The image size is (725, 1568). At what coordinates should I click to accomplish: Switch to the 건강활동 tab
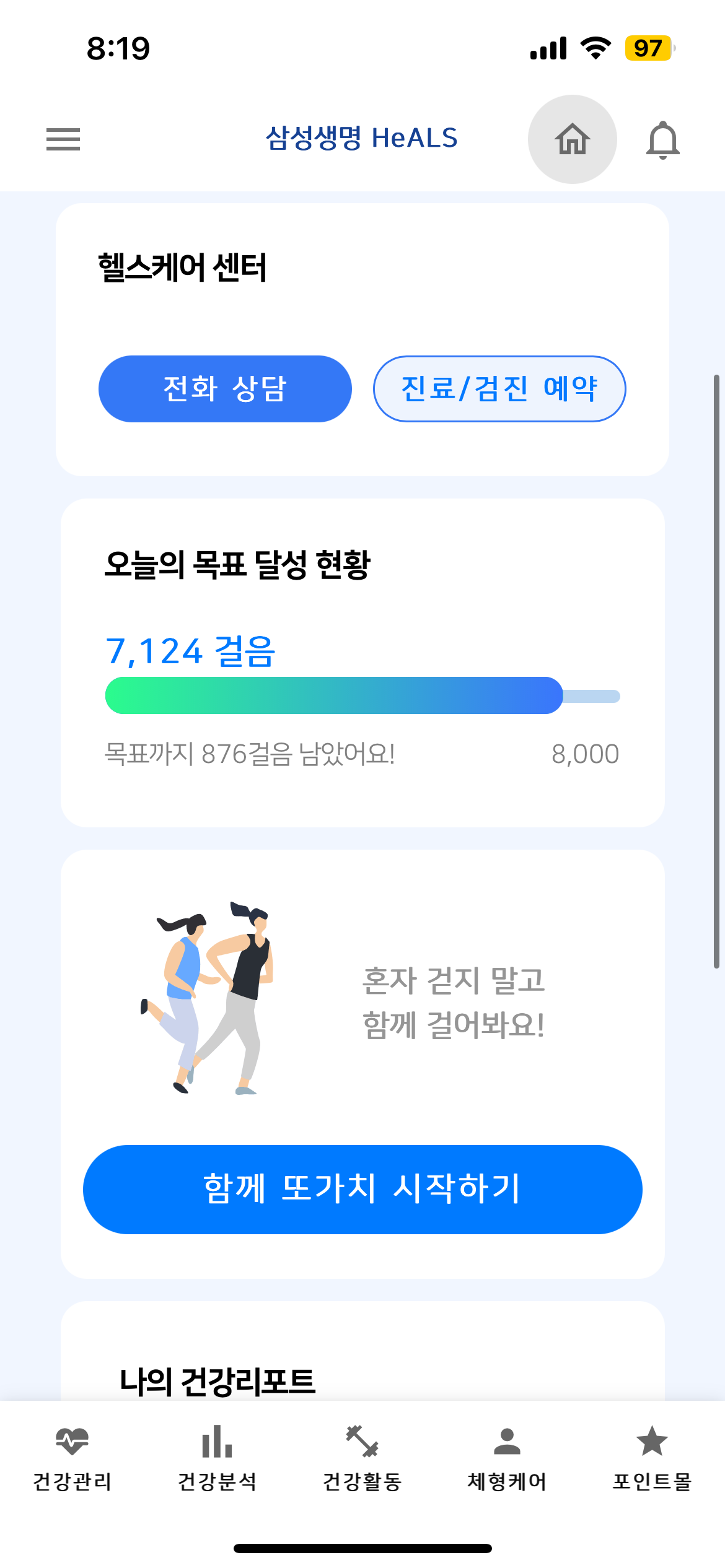[362, 1458]
